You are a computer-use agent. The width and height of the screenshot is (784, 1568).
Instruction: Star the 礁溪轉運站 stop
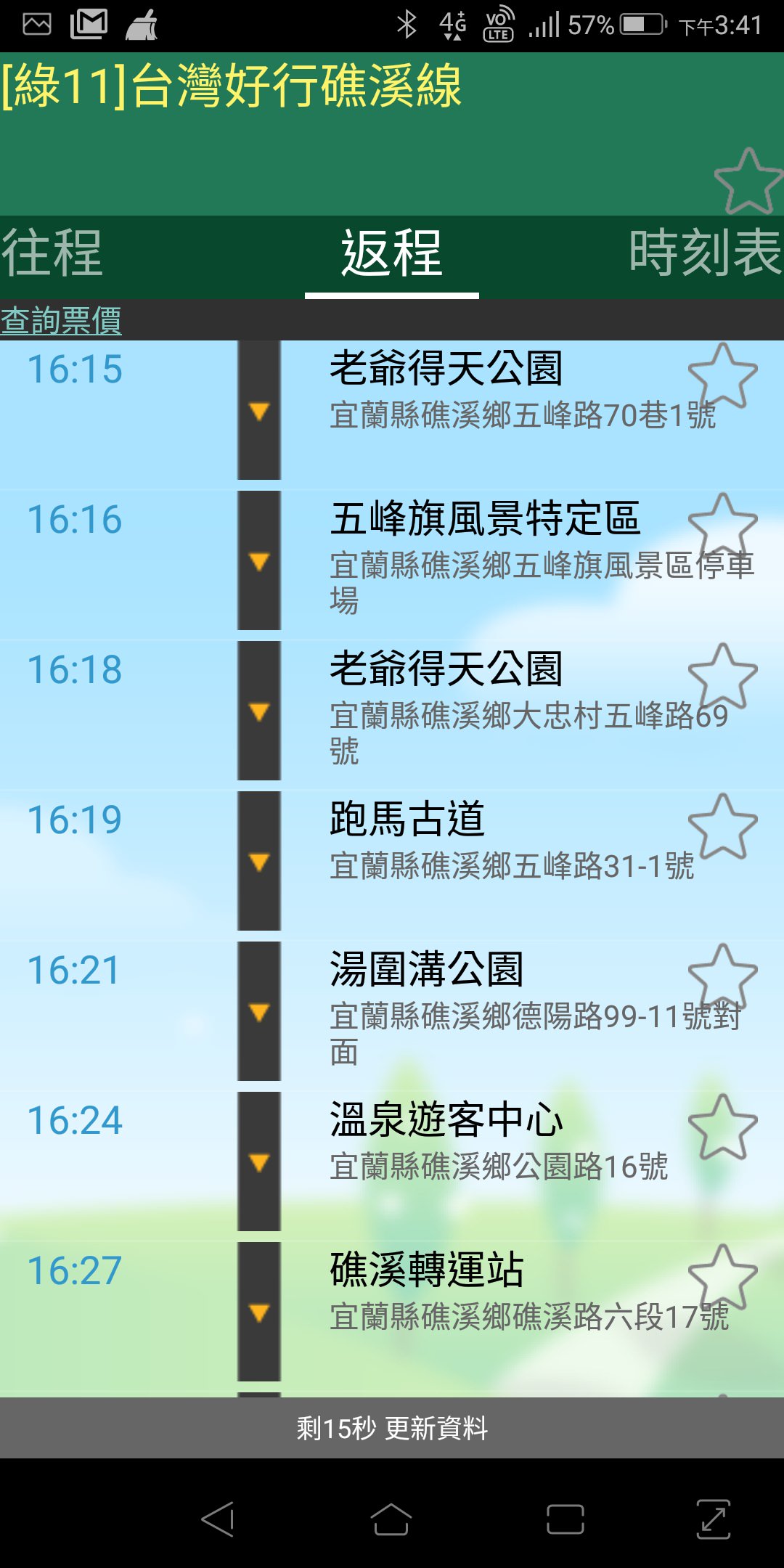tap(722, 1276)
